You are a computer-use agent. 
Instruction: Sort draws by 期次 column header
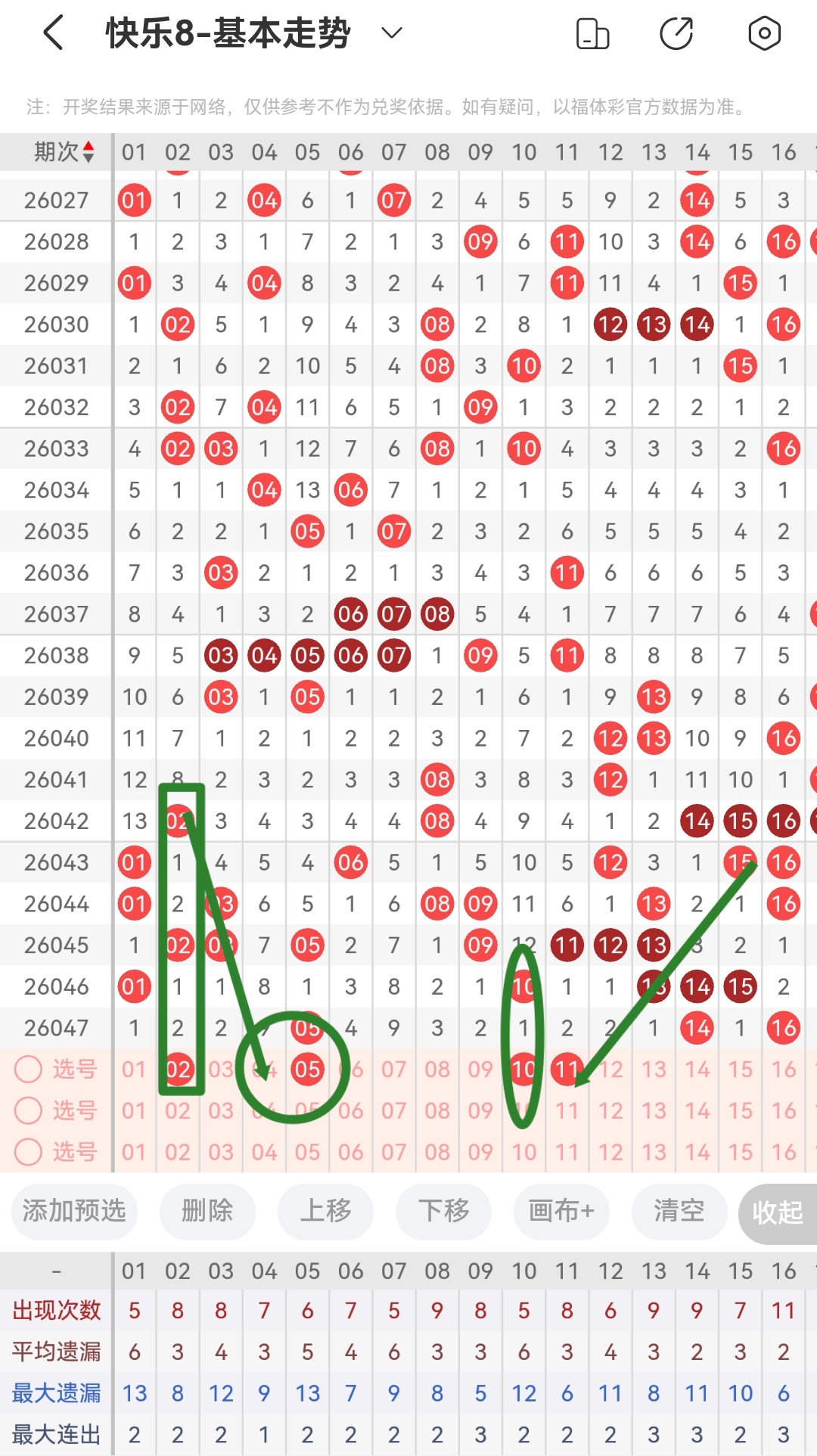pyautogui.click(x=64, y=152)
